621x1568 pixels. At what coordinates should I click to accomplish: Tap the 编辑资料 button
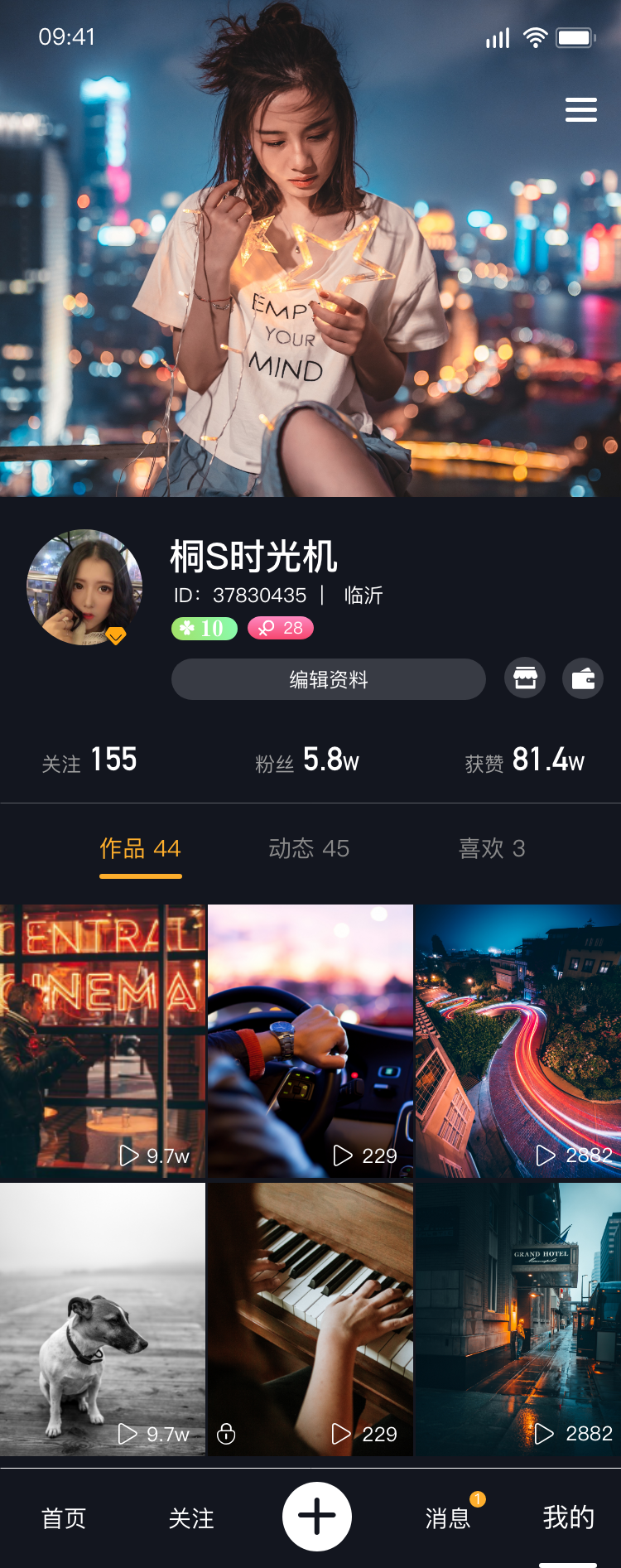coord(328,679)
